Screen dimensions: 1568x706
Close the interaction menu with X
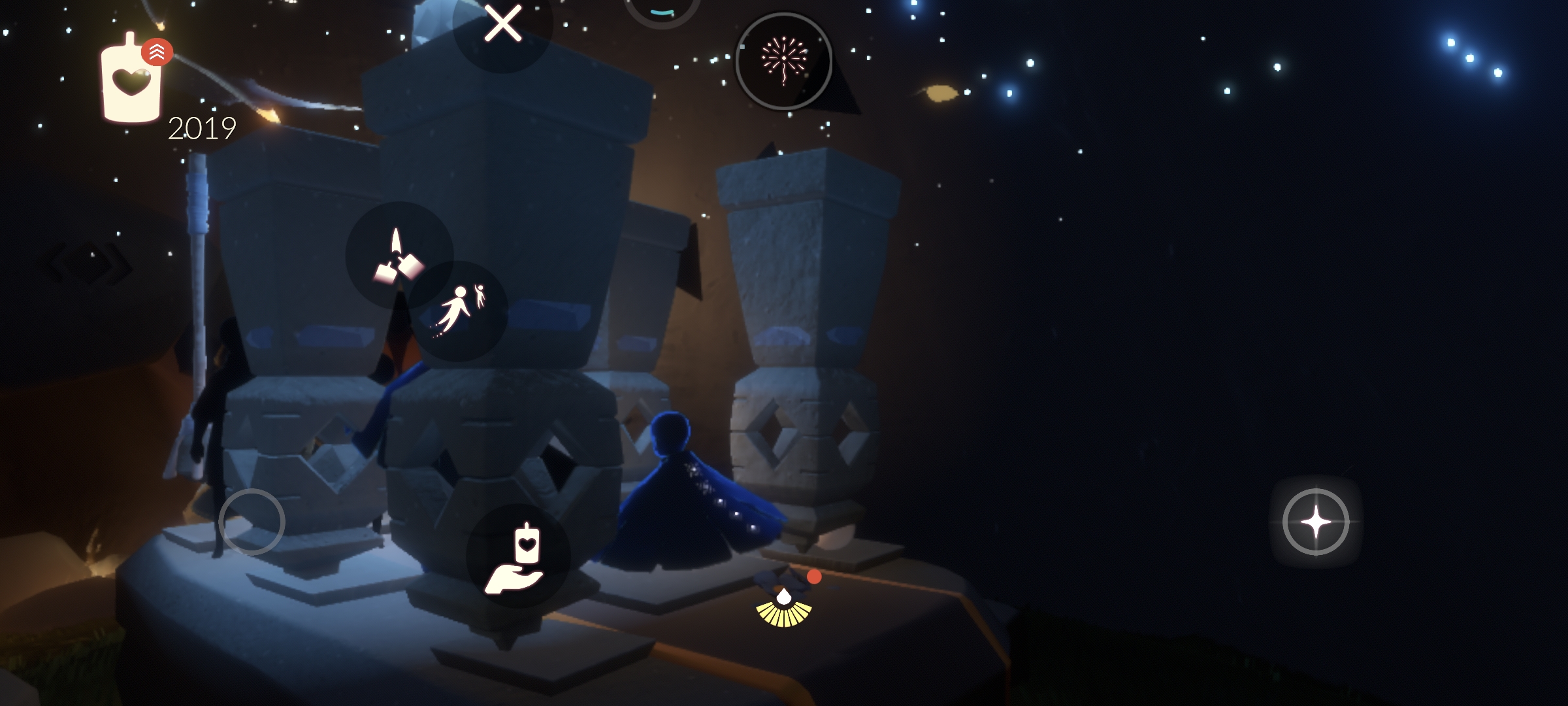[x=502, y=24]
